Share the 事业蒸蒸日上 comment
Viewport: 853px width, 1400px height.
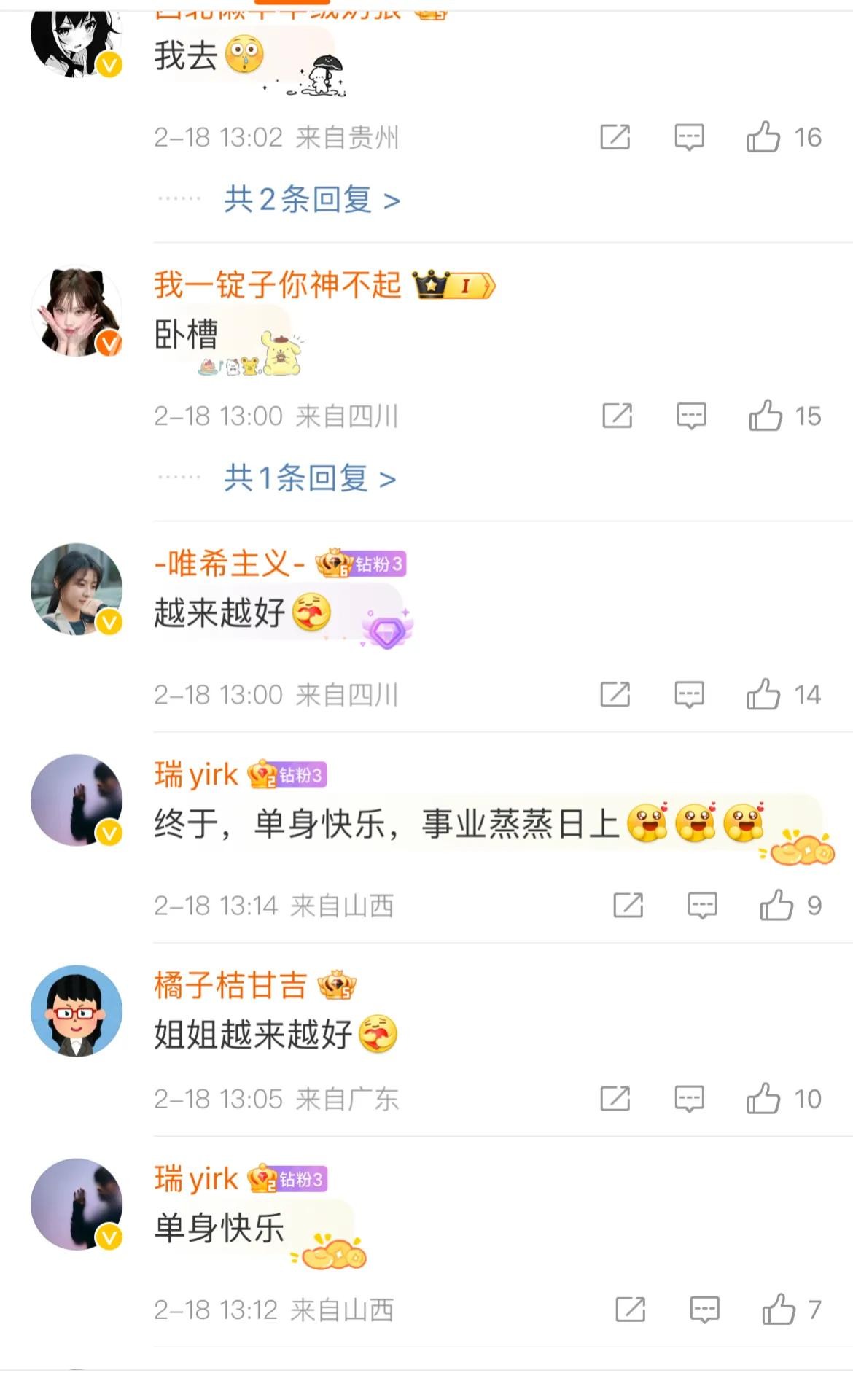click(628, 906)
